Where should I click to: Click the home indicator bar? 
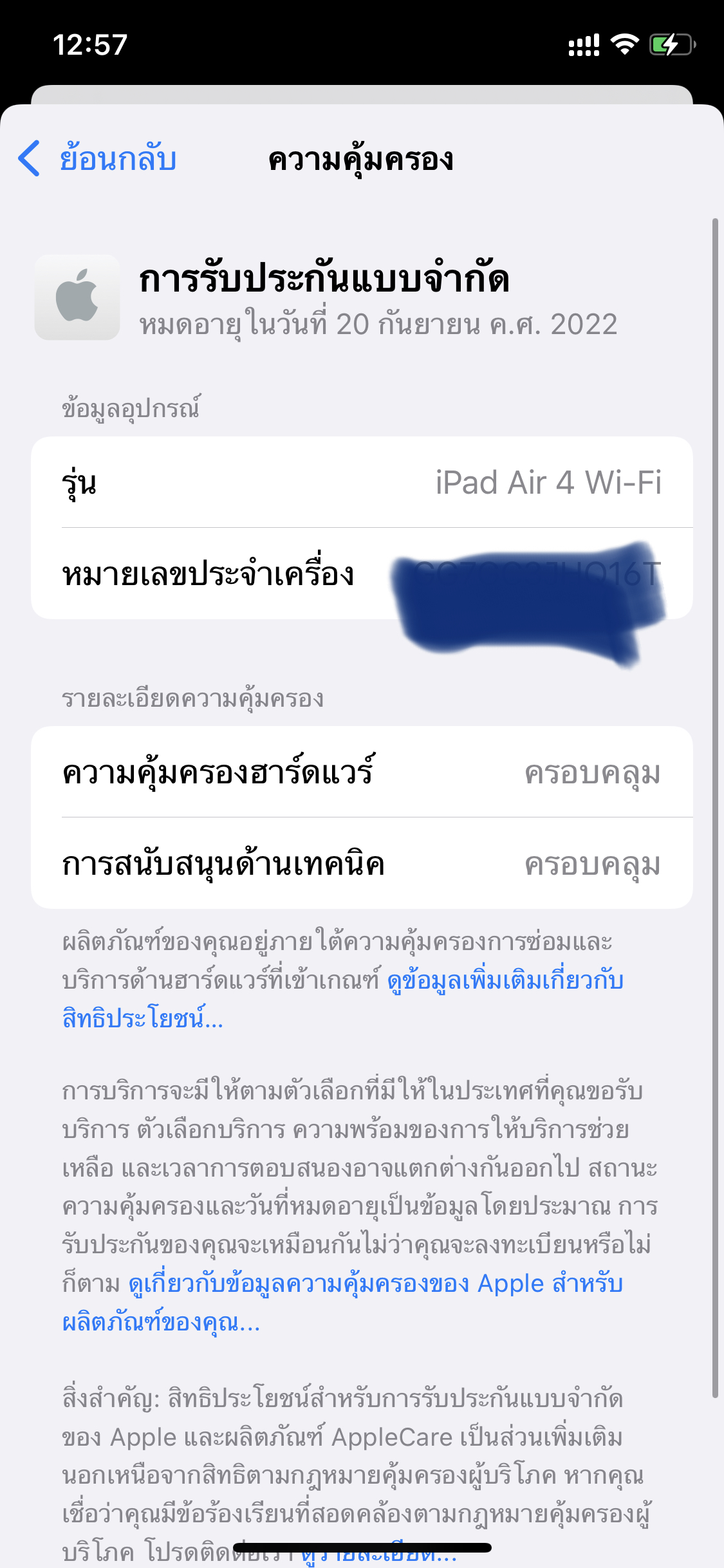point(362,1547)
